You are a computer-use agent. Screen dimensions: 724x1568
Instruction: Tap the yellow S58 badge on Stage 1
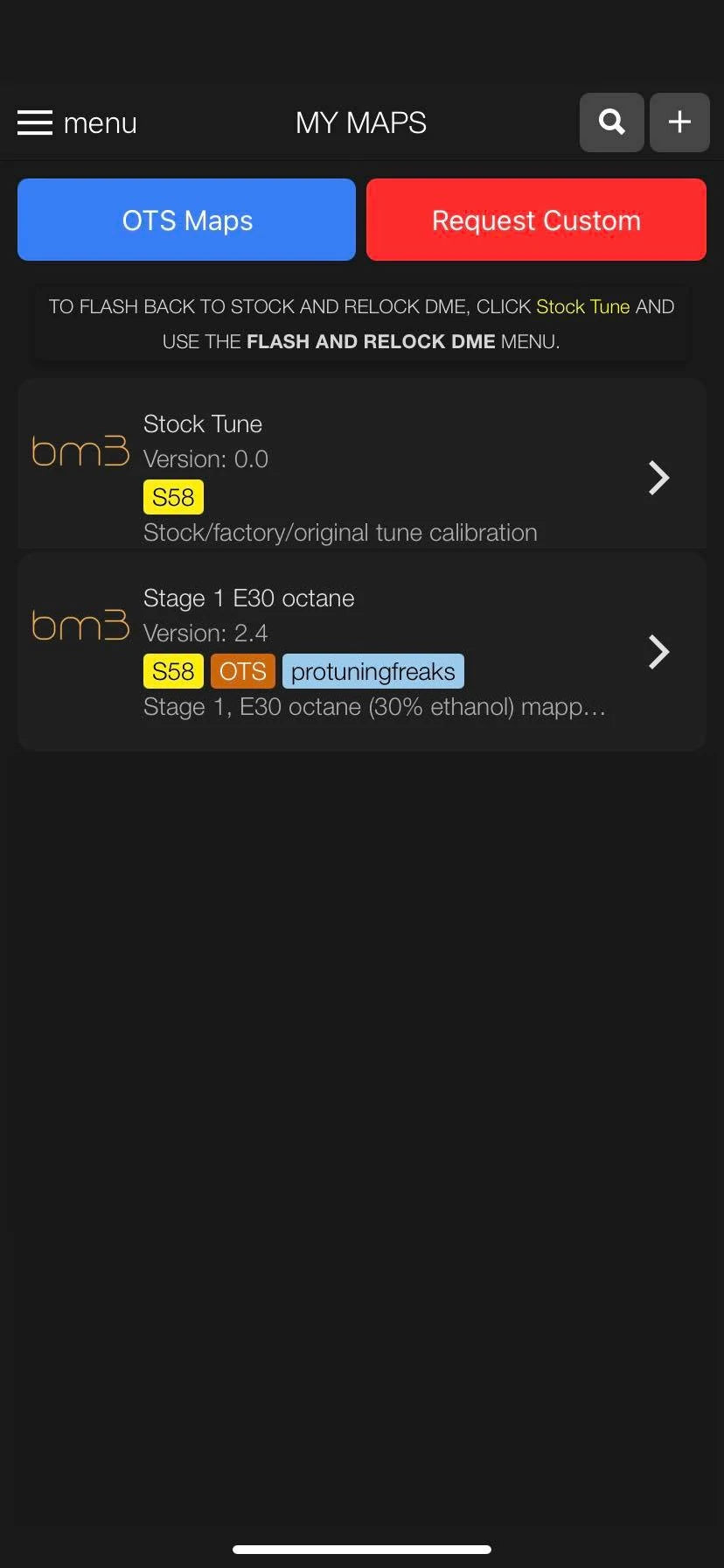(172, 671)
